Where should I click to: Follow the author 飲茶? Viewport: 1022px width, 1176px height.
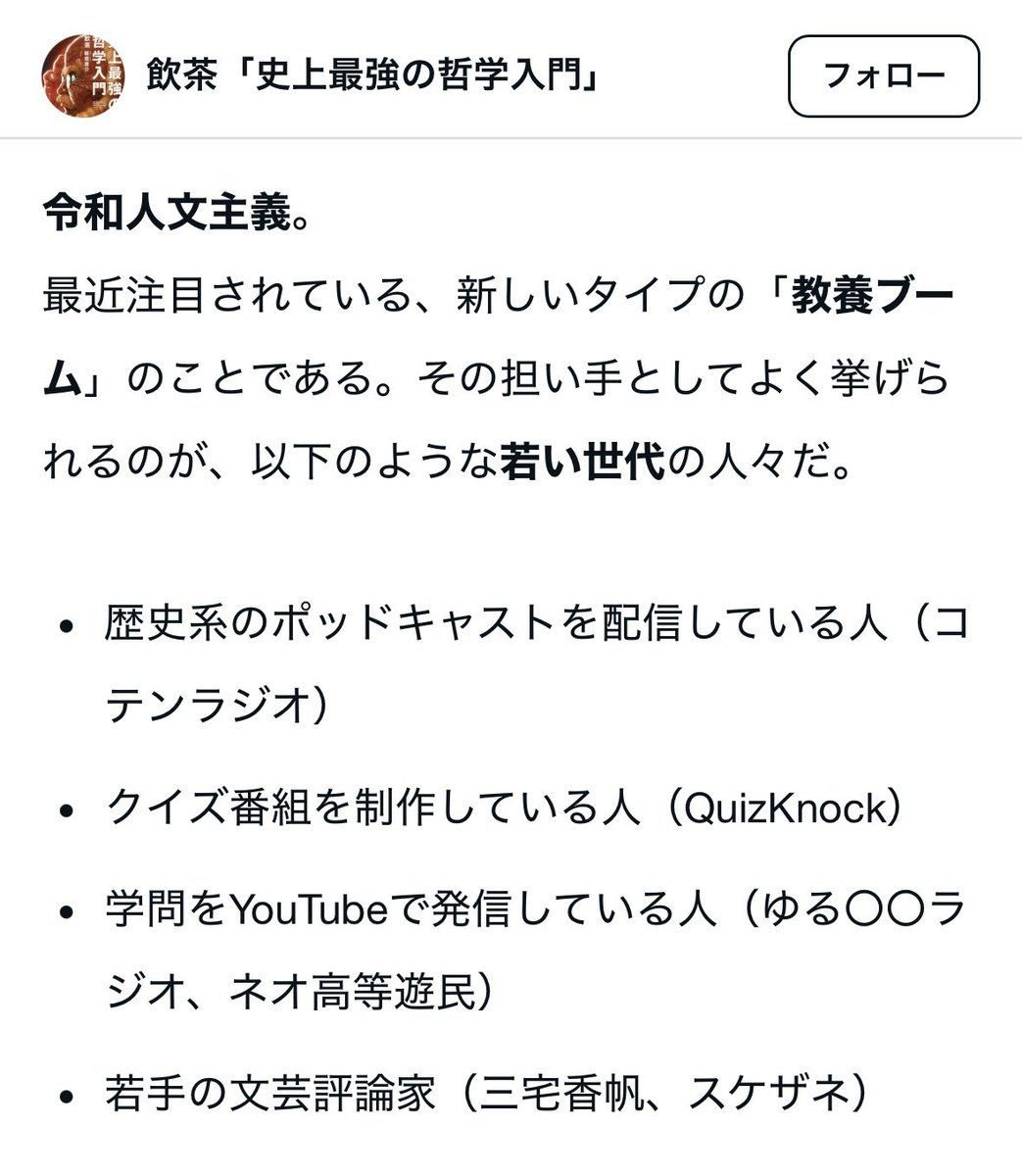(x=883, y=75)
